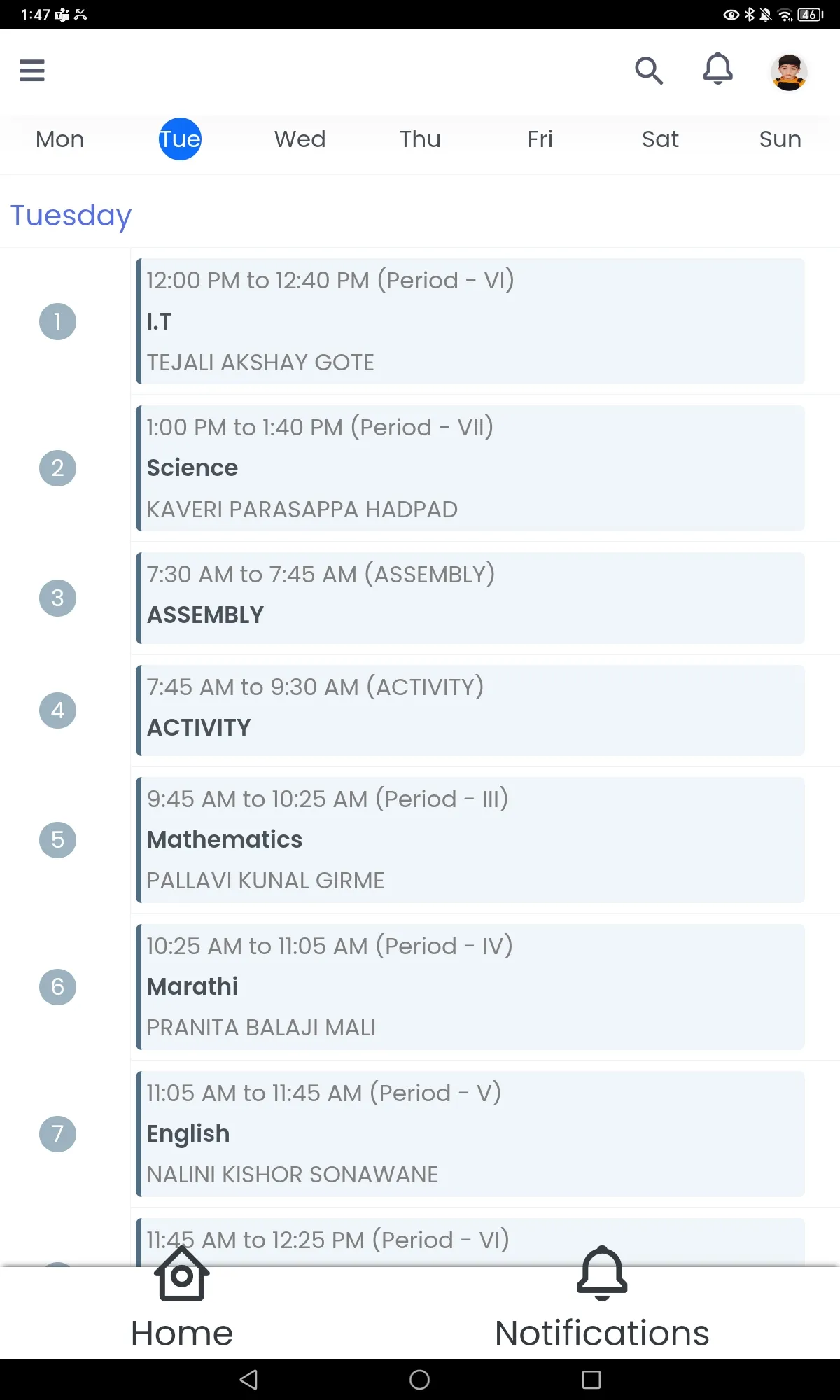Screen dimensions: 840x1400
Task: View the Sun timetable
Action: pyautogui.click(x=780, y=139)
